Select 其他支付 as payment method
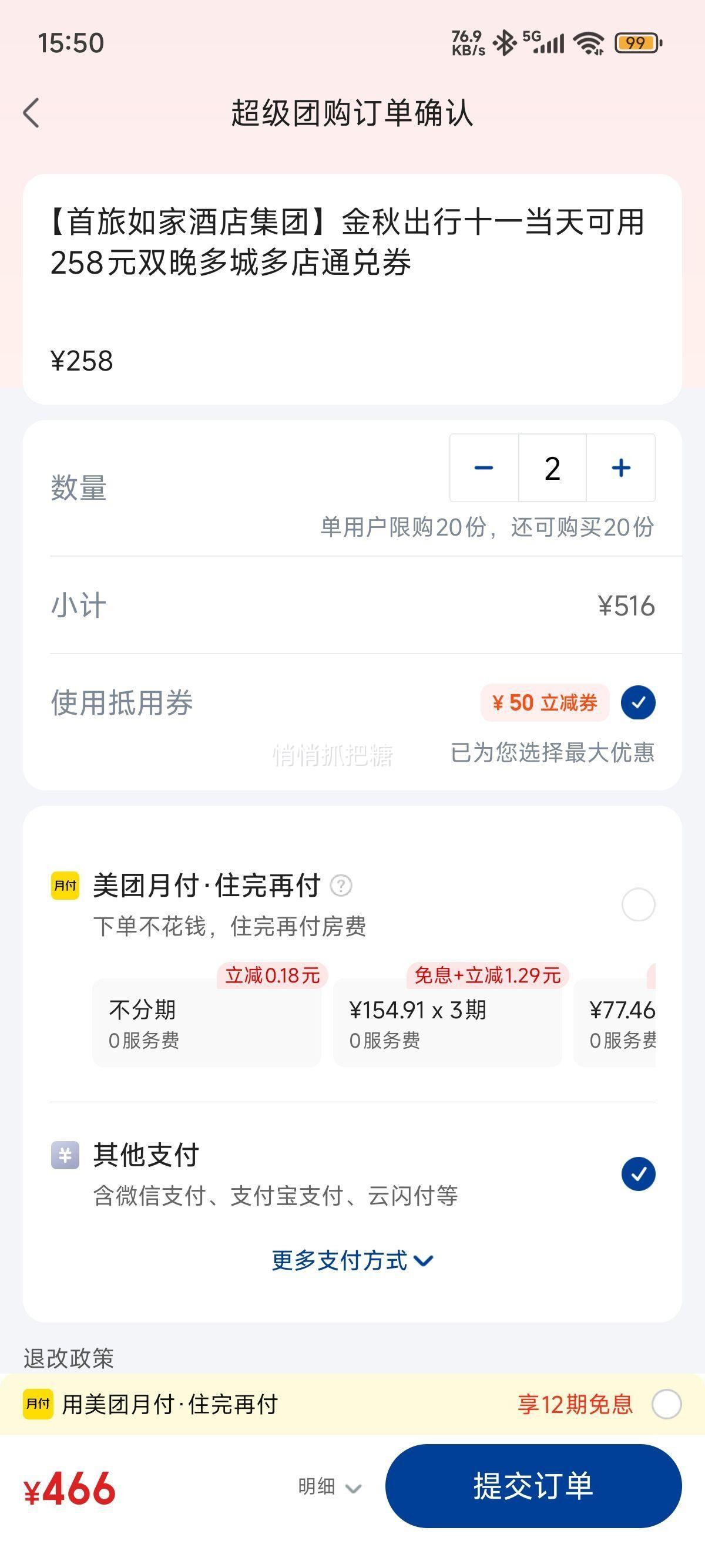This screenshot has width=705, height=1568. tap(637, 1173)
